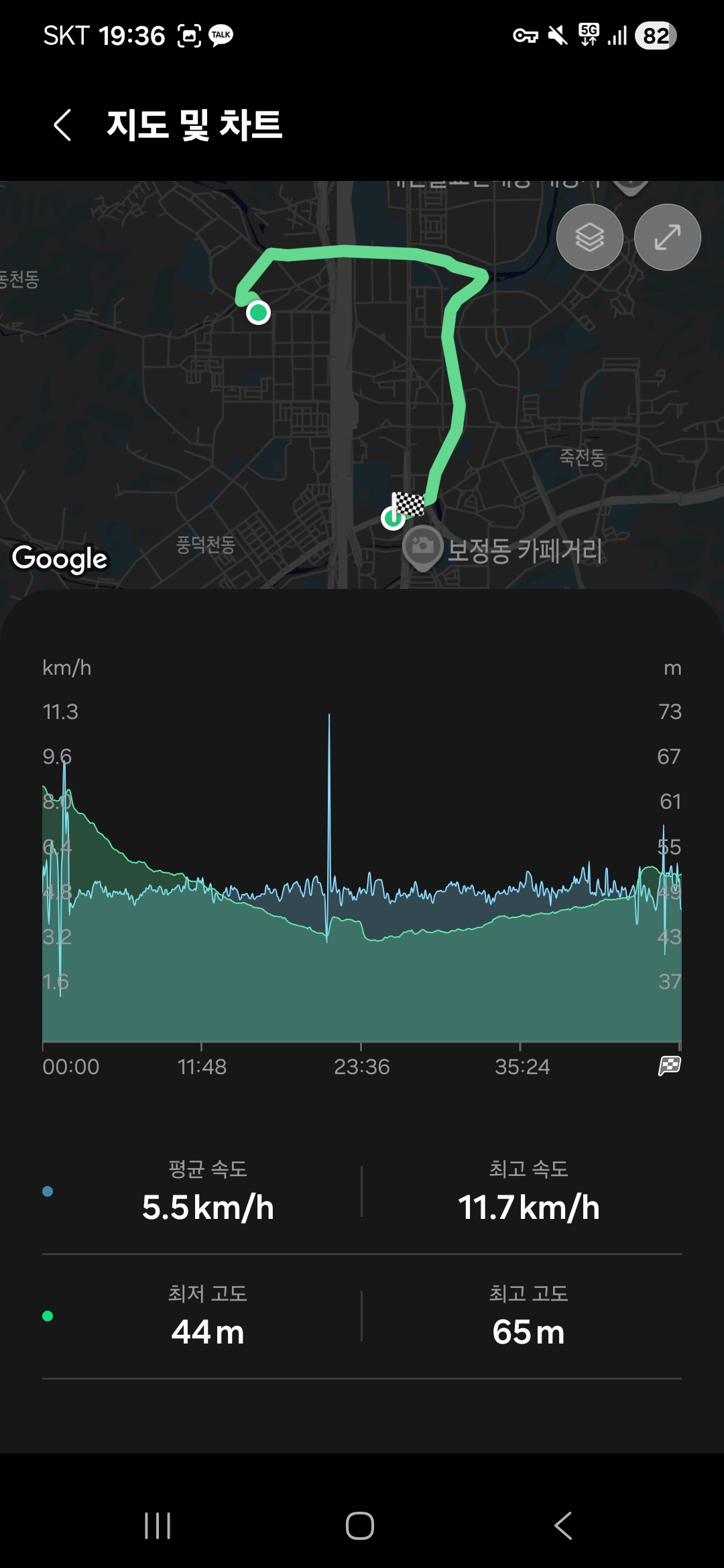
Task: Expand the map to full screen
Action: (x=667, y=237)
